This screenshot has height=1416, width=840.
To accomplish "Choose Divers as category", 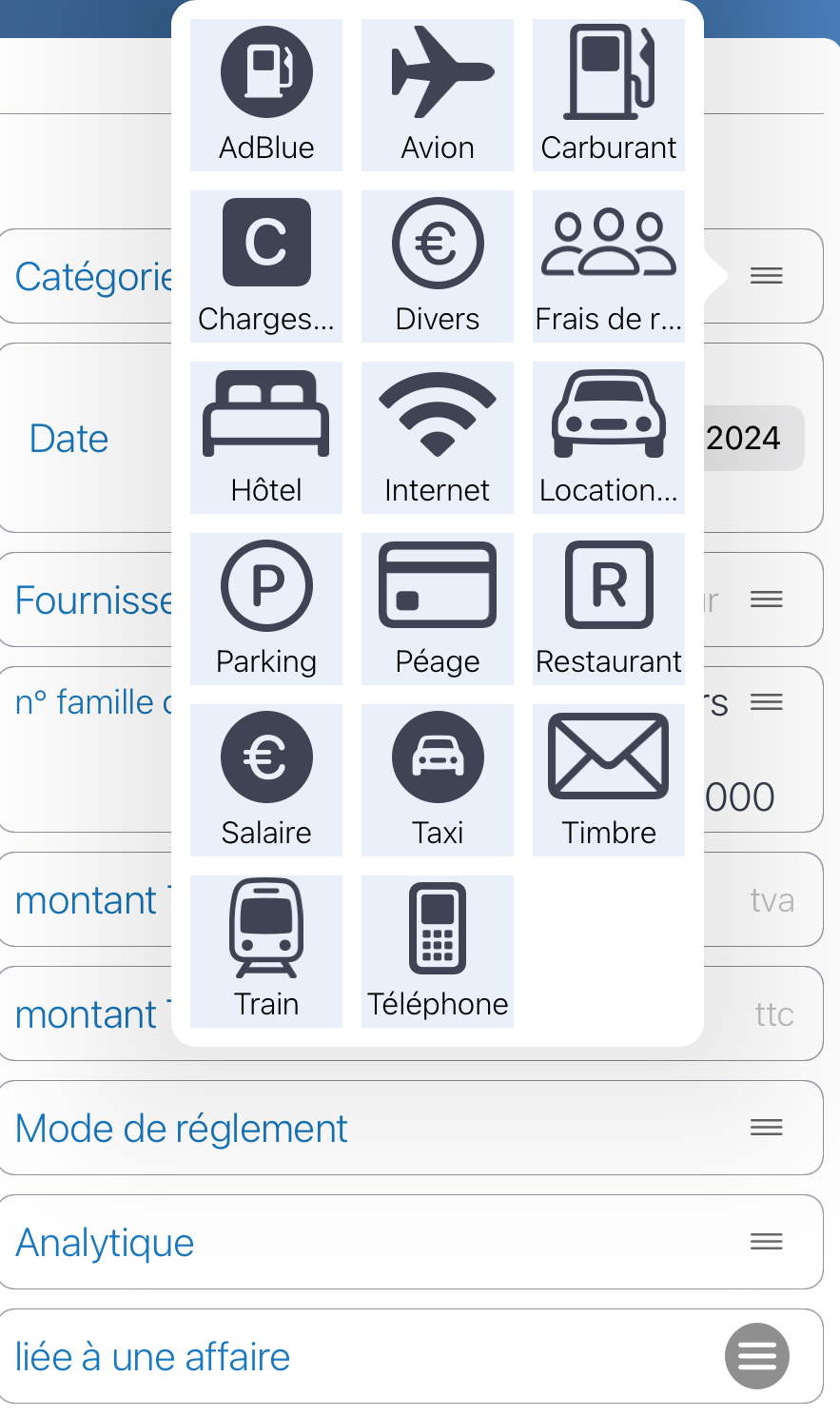I will pos(438,266).
